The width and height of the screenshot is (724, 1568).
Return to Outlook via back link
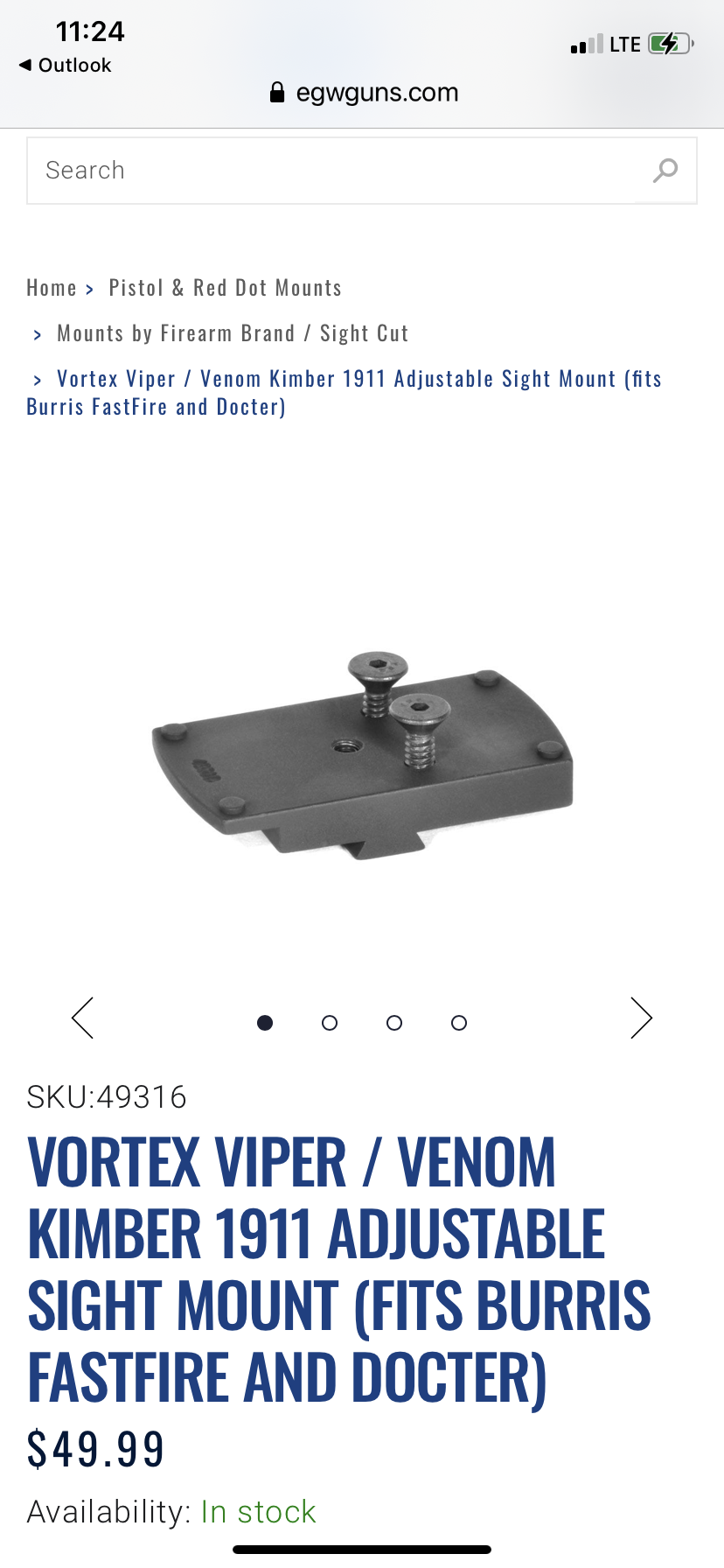click(66, 66)
